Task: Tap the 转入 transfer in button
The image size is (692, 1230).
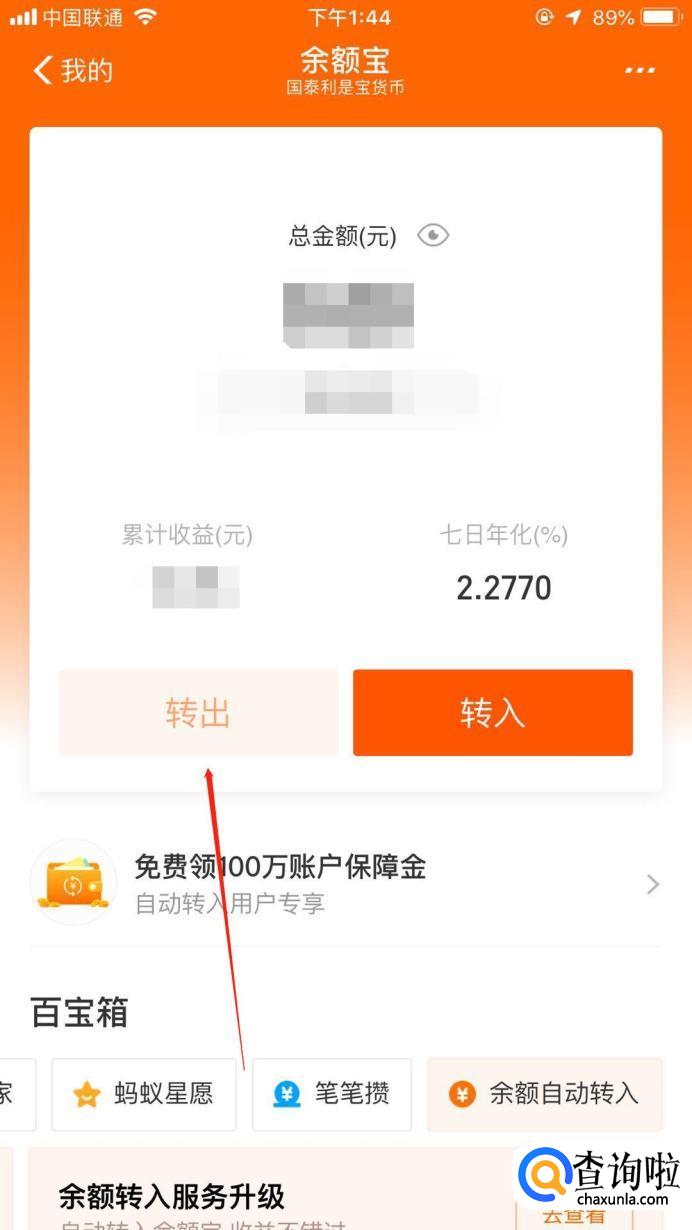Action: [x=492, y=713]
